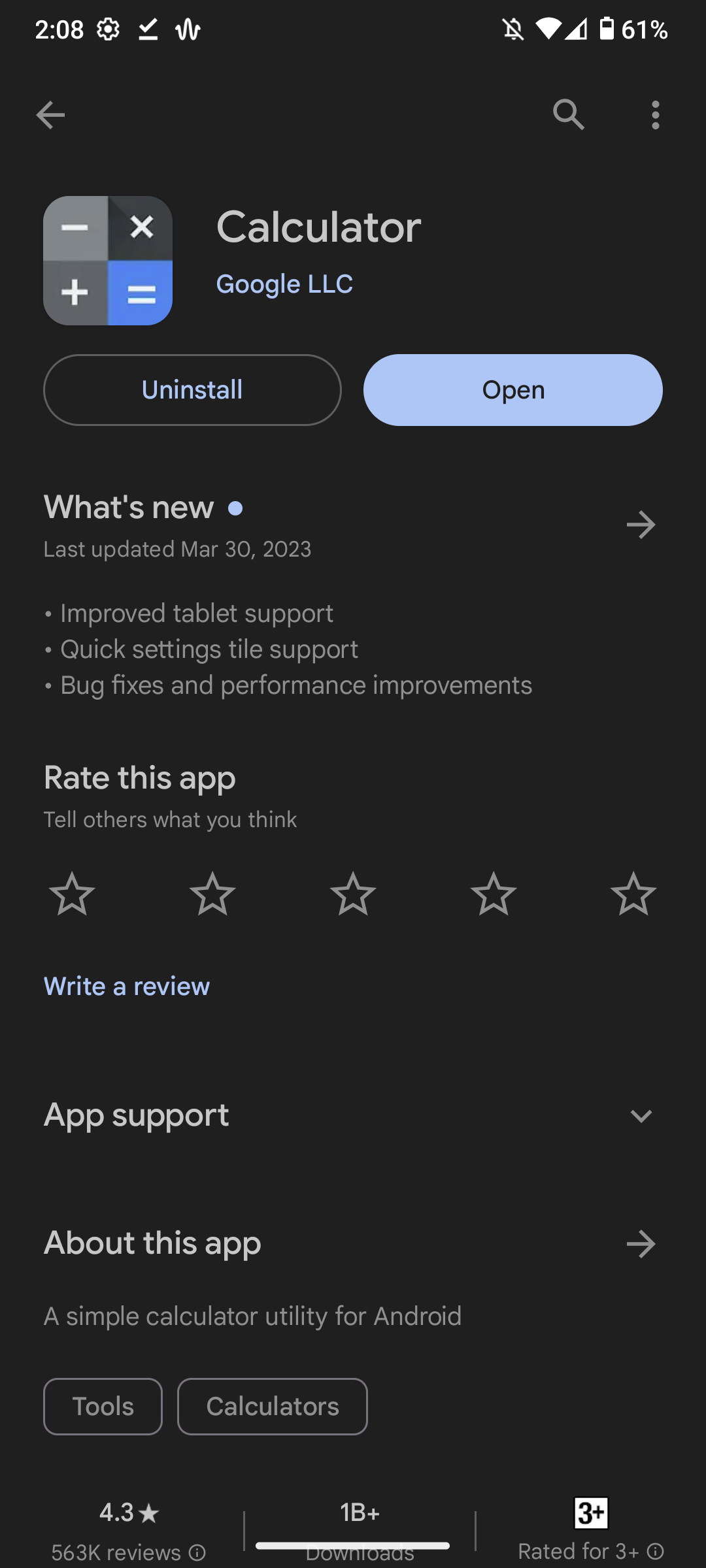Open the Calculator app
Screen dimensions: 706x1568
point(513,390)
